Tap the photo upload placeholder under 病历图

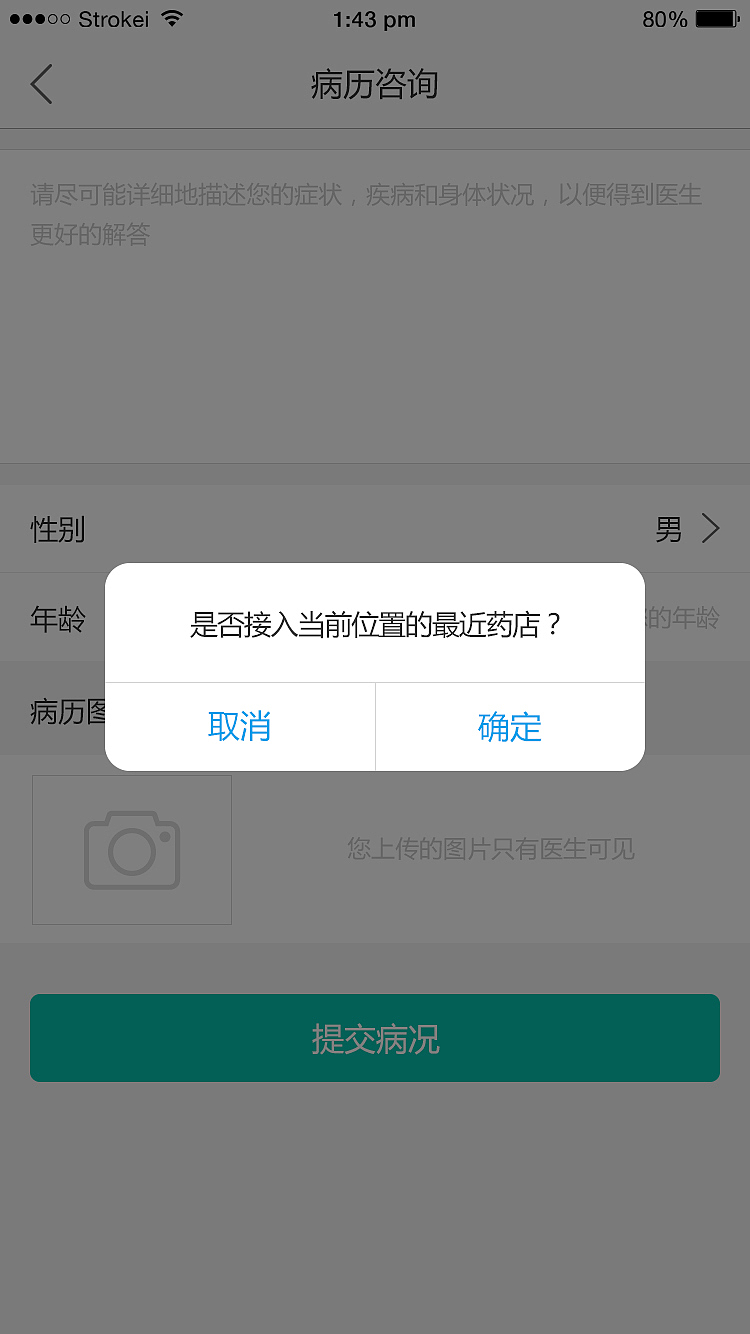click(131, 849)
